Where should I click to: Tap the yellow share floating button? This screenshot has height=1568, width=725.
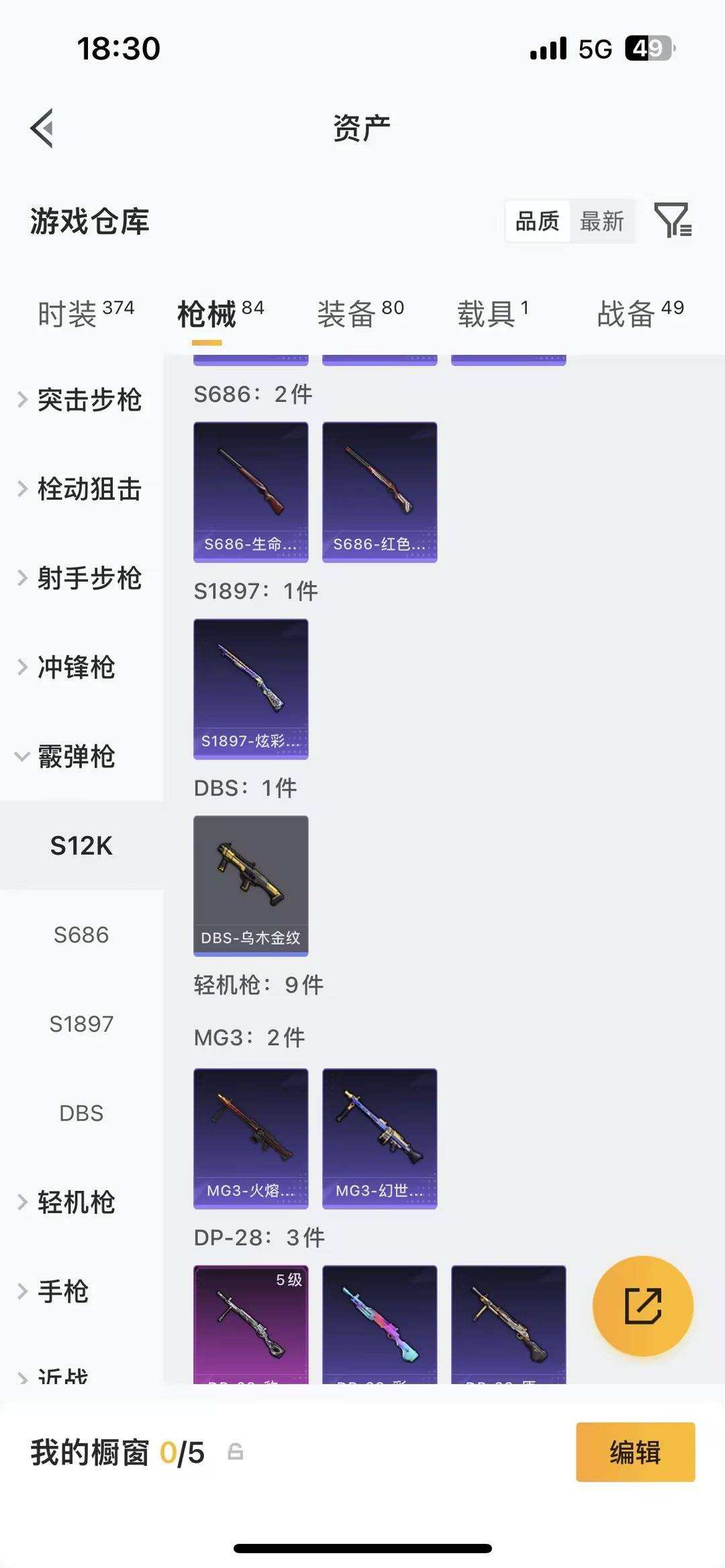(642, 1307)
